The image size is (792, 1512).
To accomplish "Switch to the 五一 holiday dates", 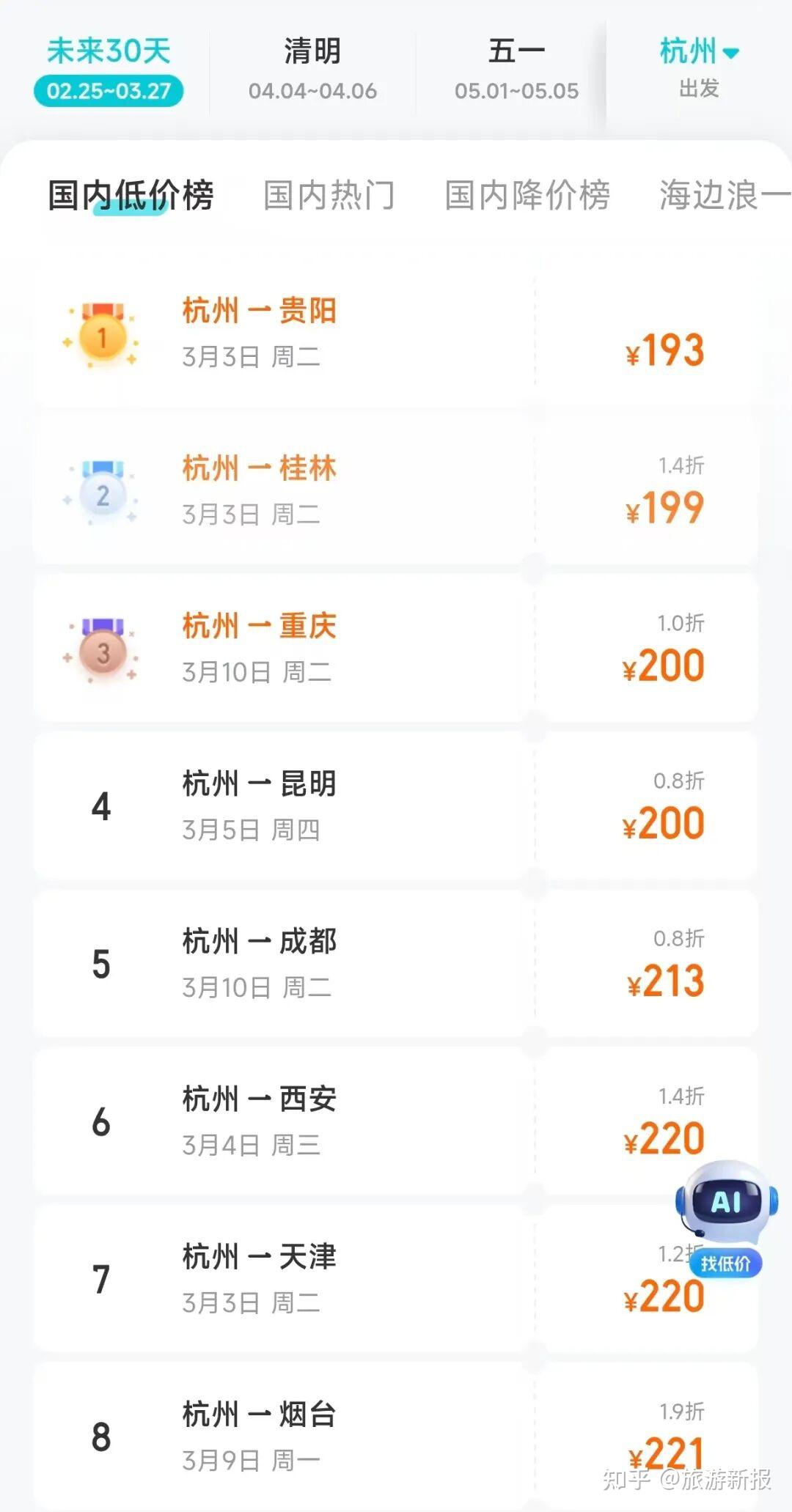I will point(517,70).
